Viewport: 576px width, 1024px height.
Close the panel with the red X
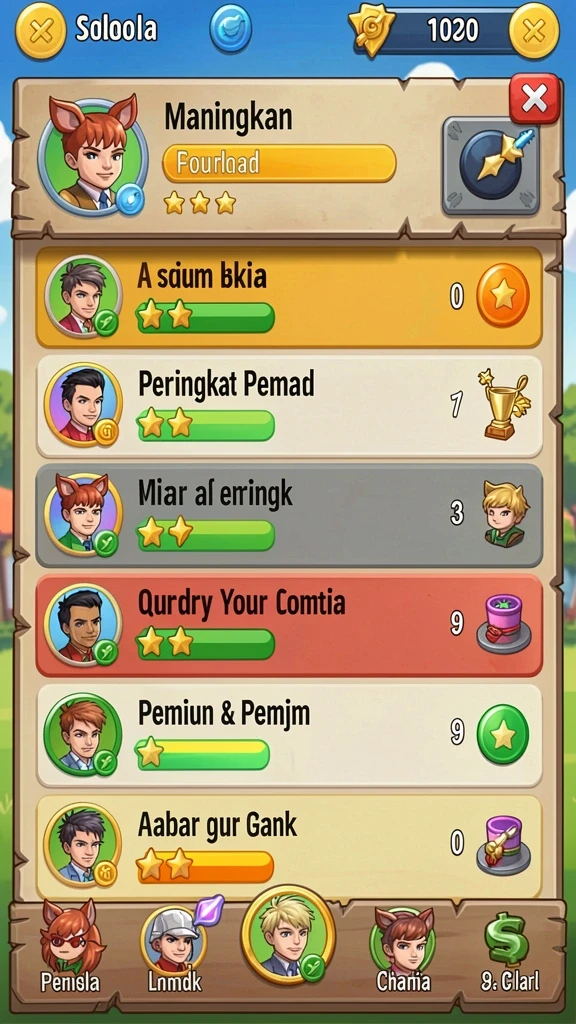tap(534, 99)
